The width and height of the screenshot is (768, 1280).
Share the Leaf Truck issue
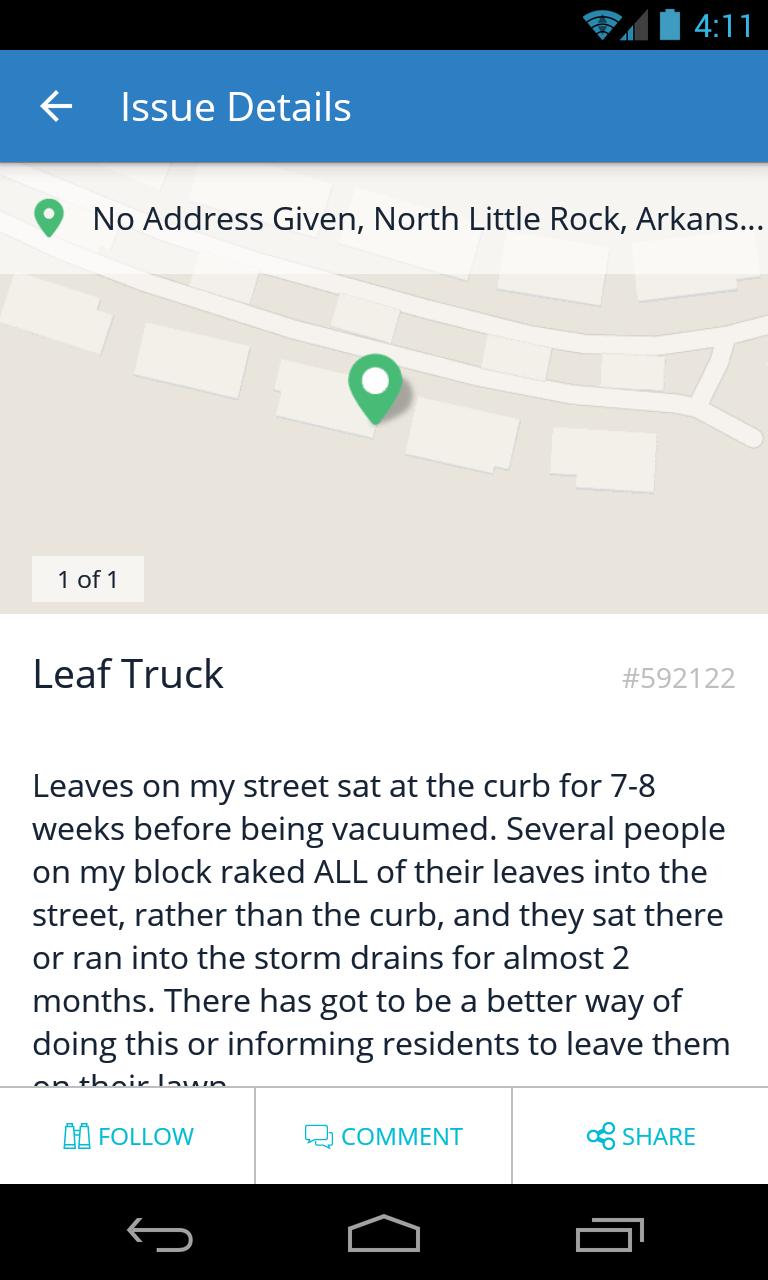(640, 1136)
